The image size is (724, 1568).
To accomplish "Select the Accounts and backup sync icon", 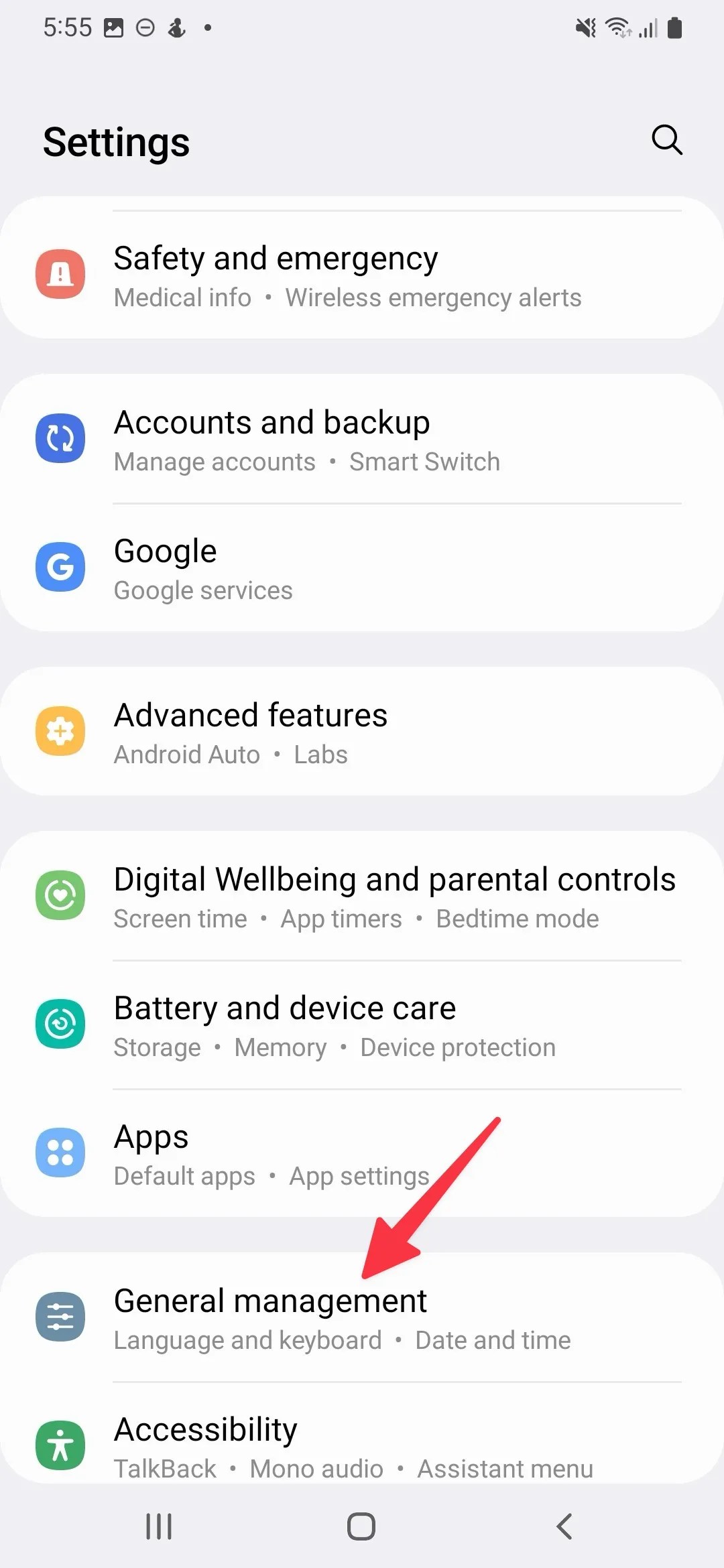I will [x=60, y=438].
